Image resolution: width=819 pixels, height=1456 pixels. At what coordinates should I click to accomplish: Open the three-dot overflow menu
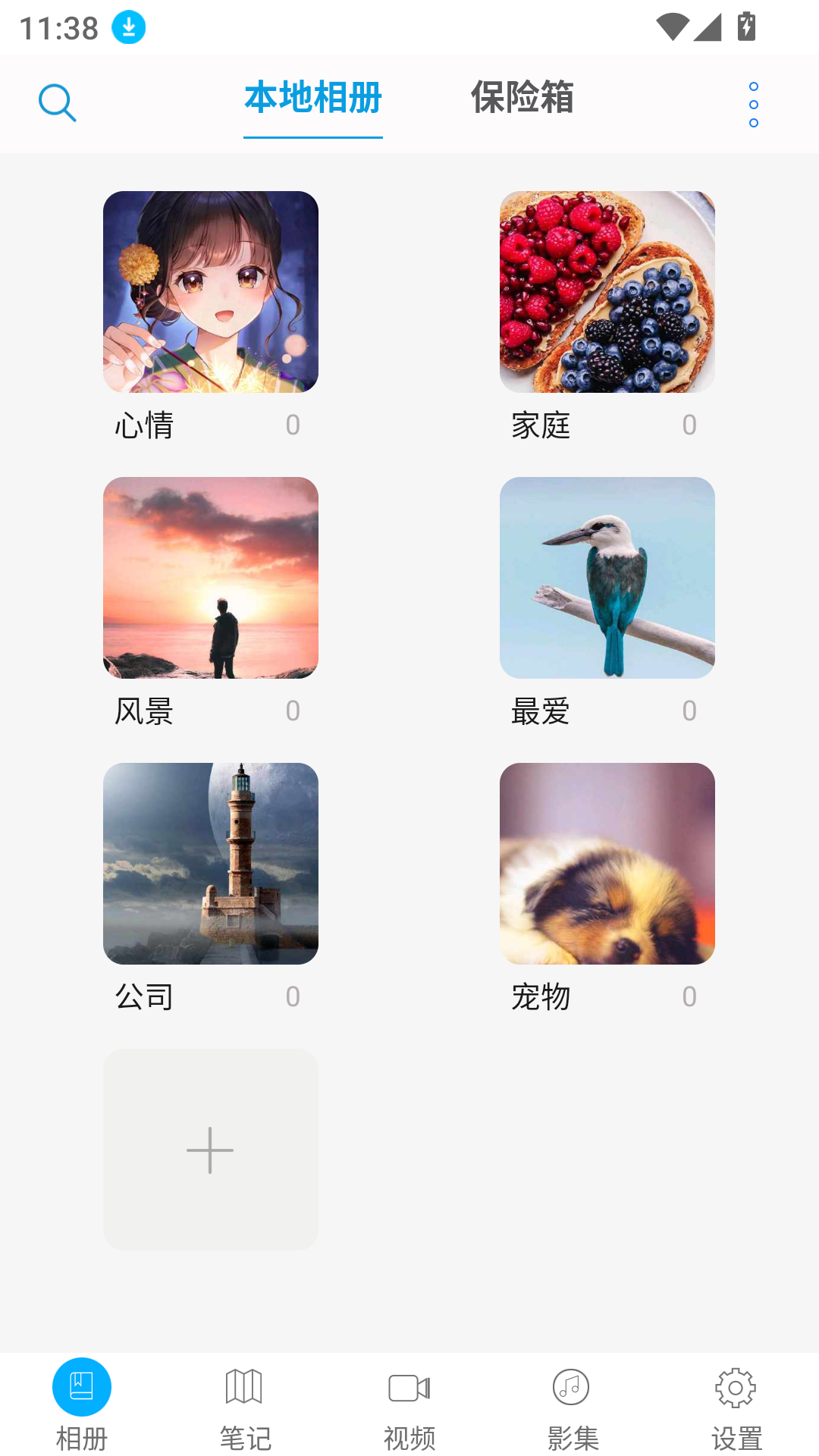pyautogui.click(x=753, y=103)
